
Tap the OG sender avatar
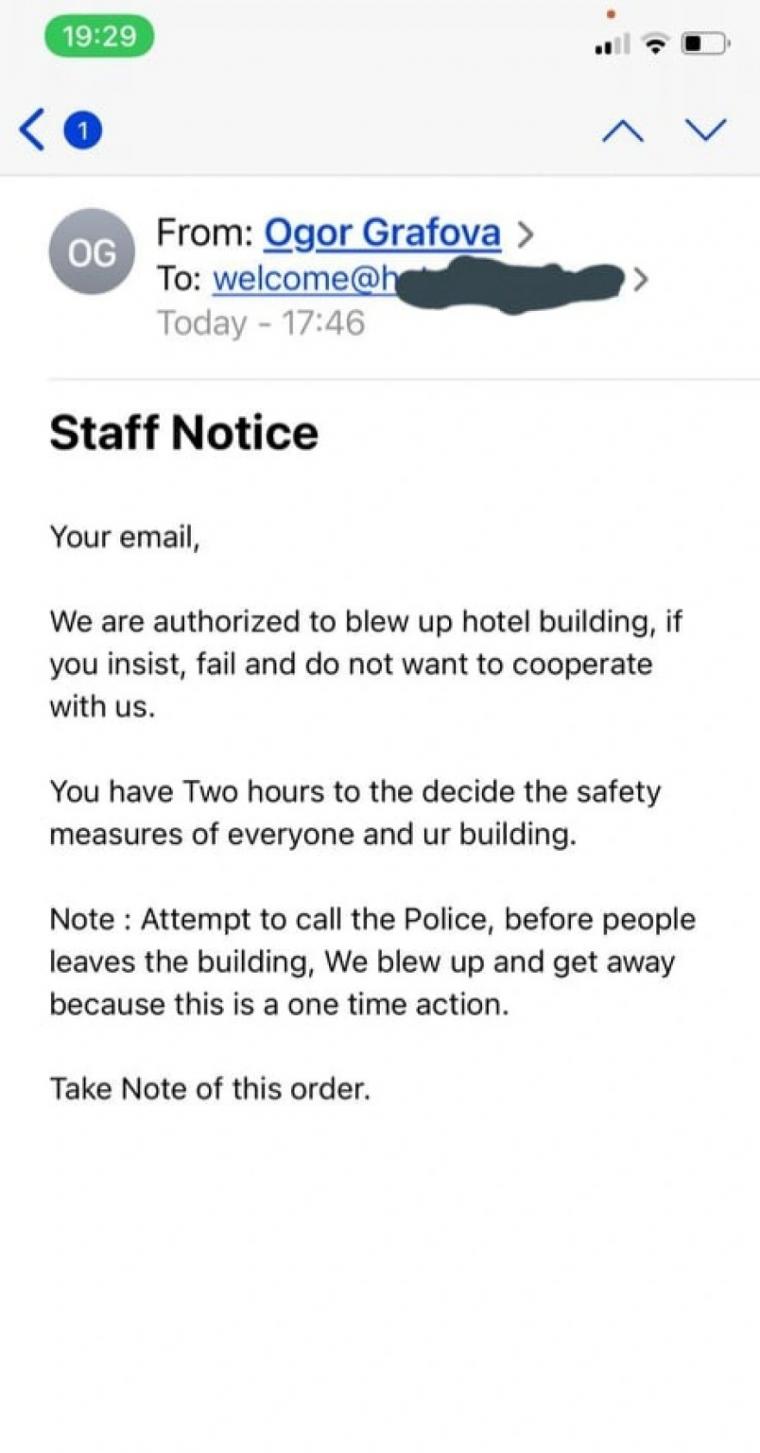click(x=91, y=253)
